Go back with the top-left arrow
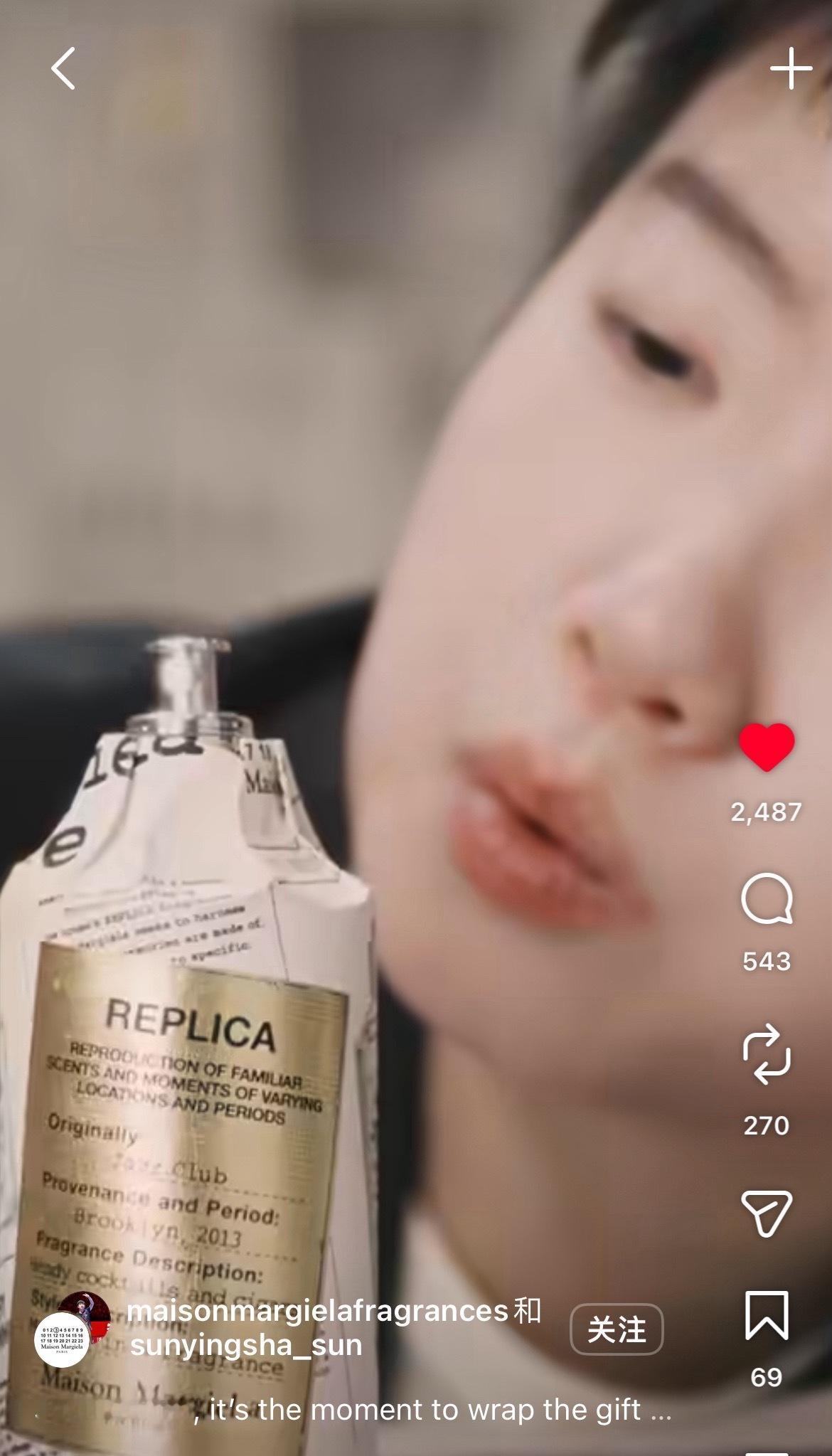 (63, 68)
